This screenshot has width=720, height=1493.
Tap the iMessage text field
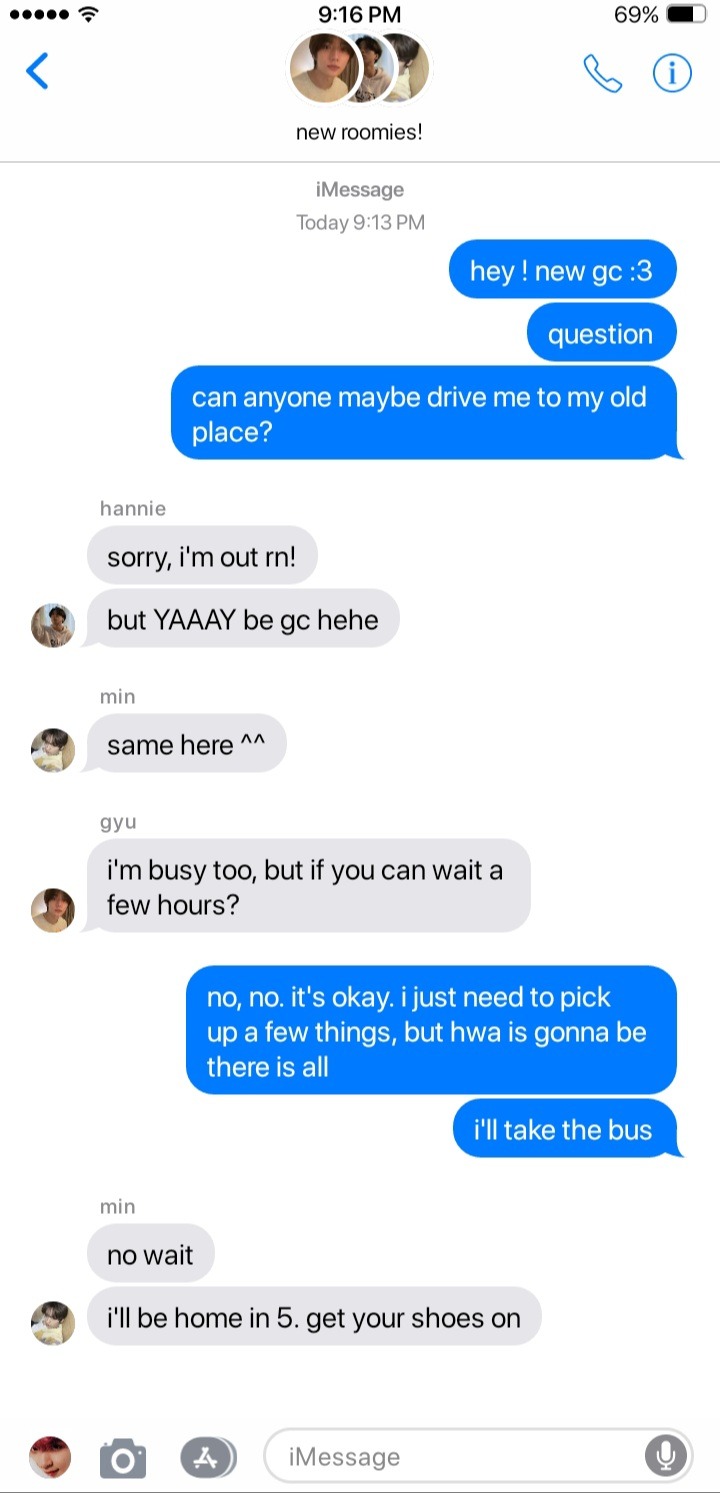(450, 1457)
